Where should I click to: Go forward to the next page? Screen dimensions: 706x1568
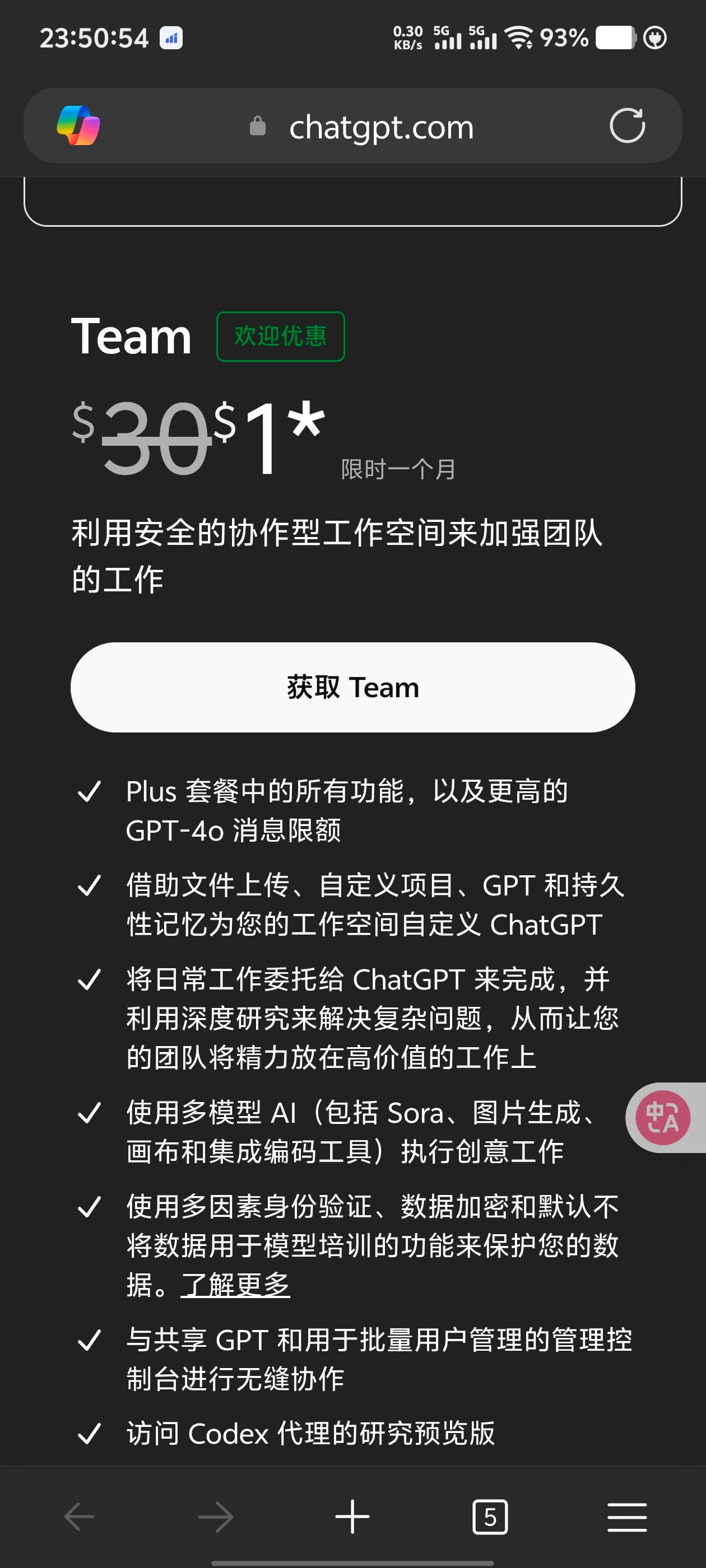click(216, 1516)
